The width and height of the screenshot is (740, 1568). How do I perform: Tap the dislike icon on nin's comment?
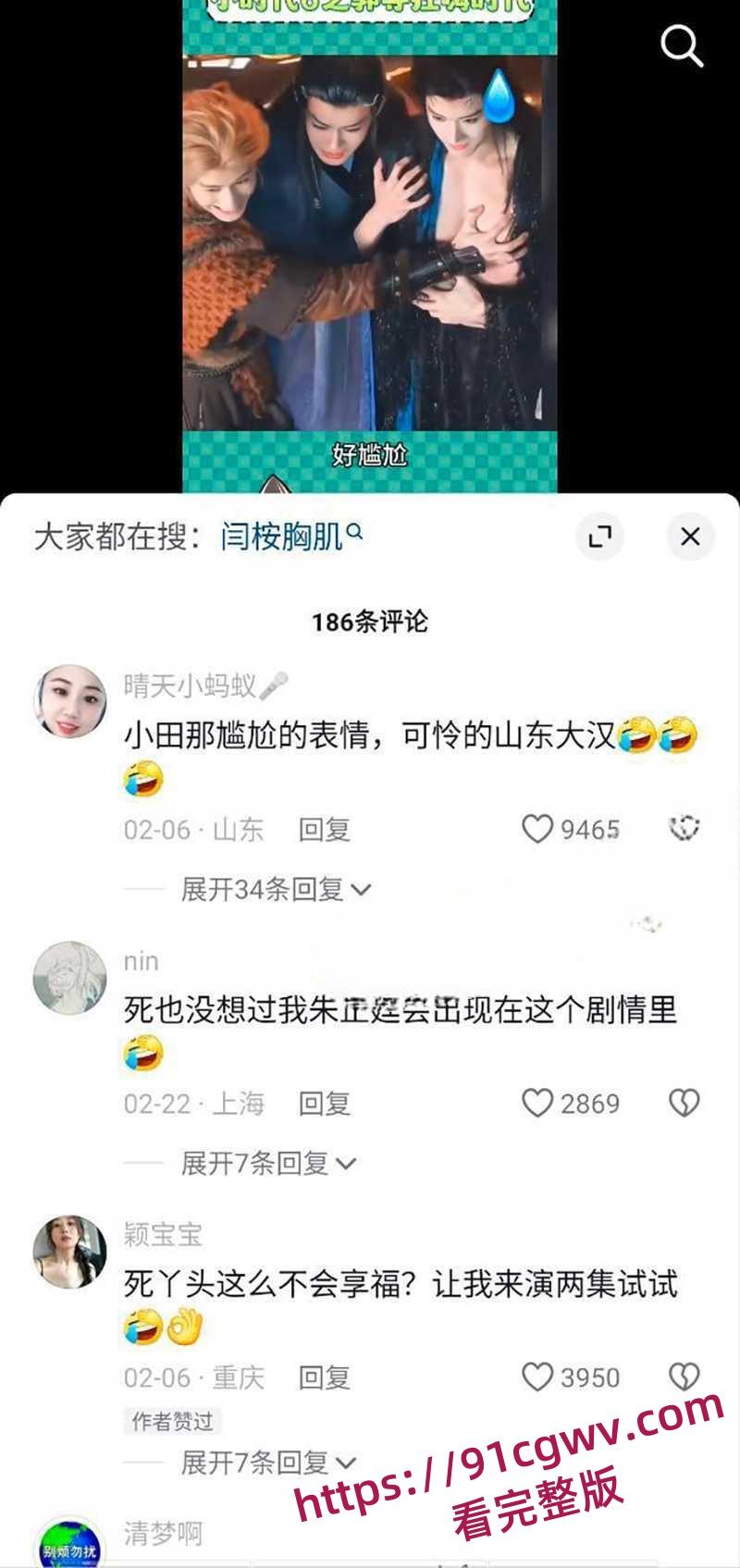click(683, 1105)
